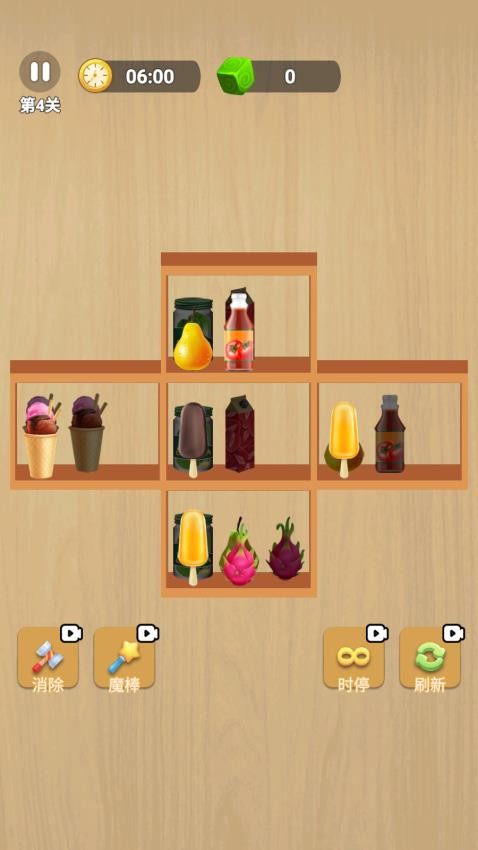Pick the bright pink dragon fruit
The height and width of the screenshot is (850, 478).
pos(238,553)
